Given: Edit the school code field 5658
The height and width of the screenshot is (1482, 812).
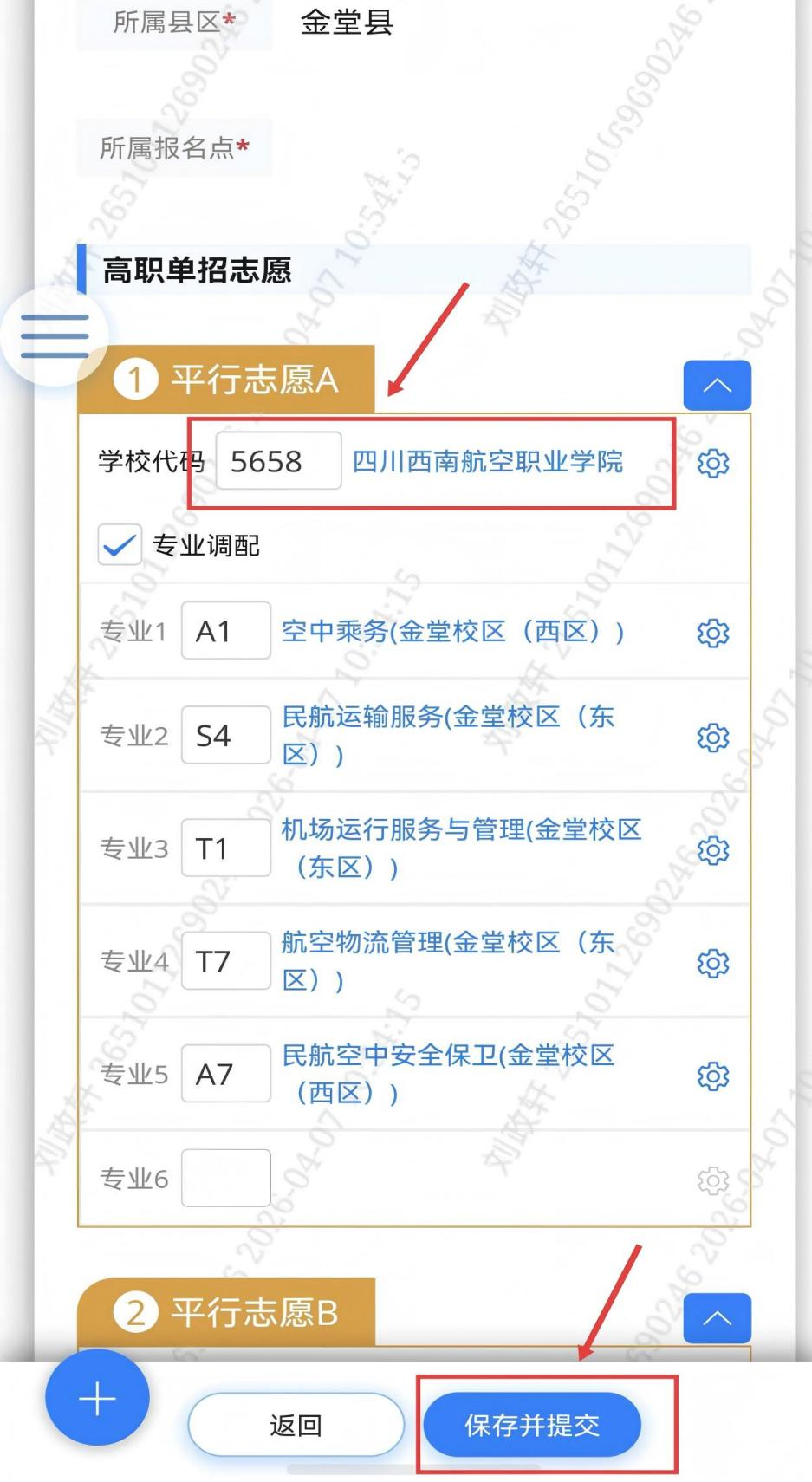Looking at the screenshot, I should tap(277, 461).
